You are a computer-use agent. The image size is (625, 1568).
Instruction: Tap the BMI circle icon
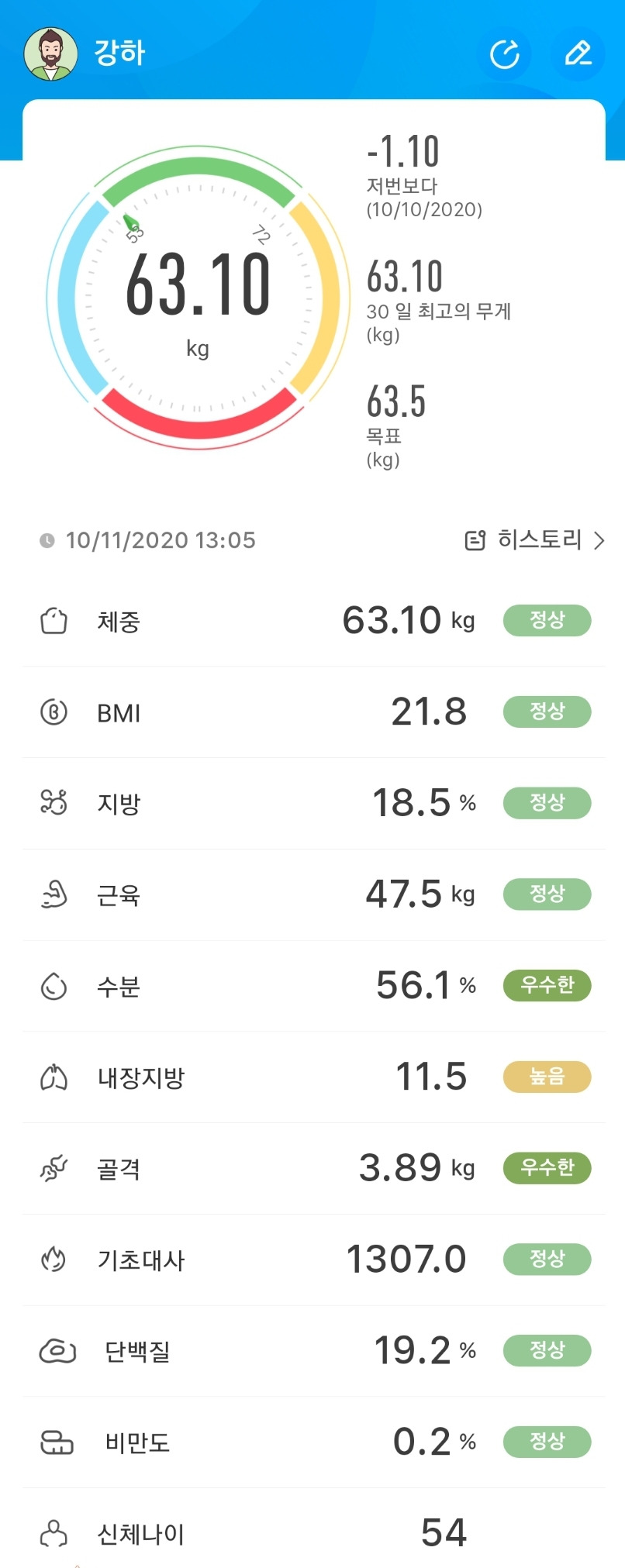coord(53,712)
